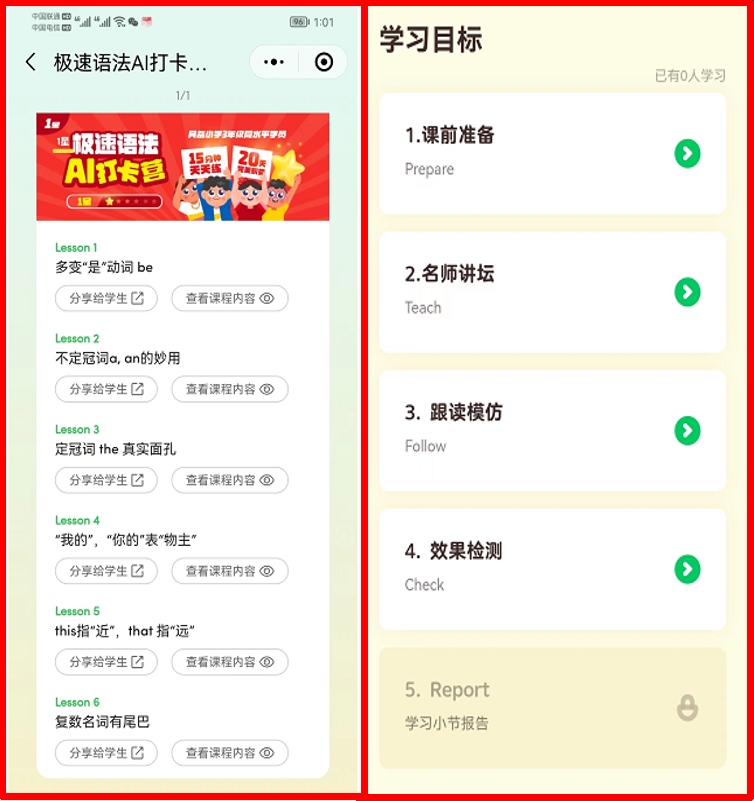View course content for Lesson 4
The image size is (754, 801).
tap(229, 571)
